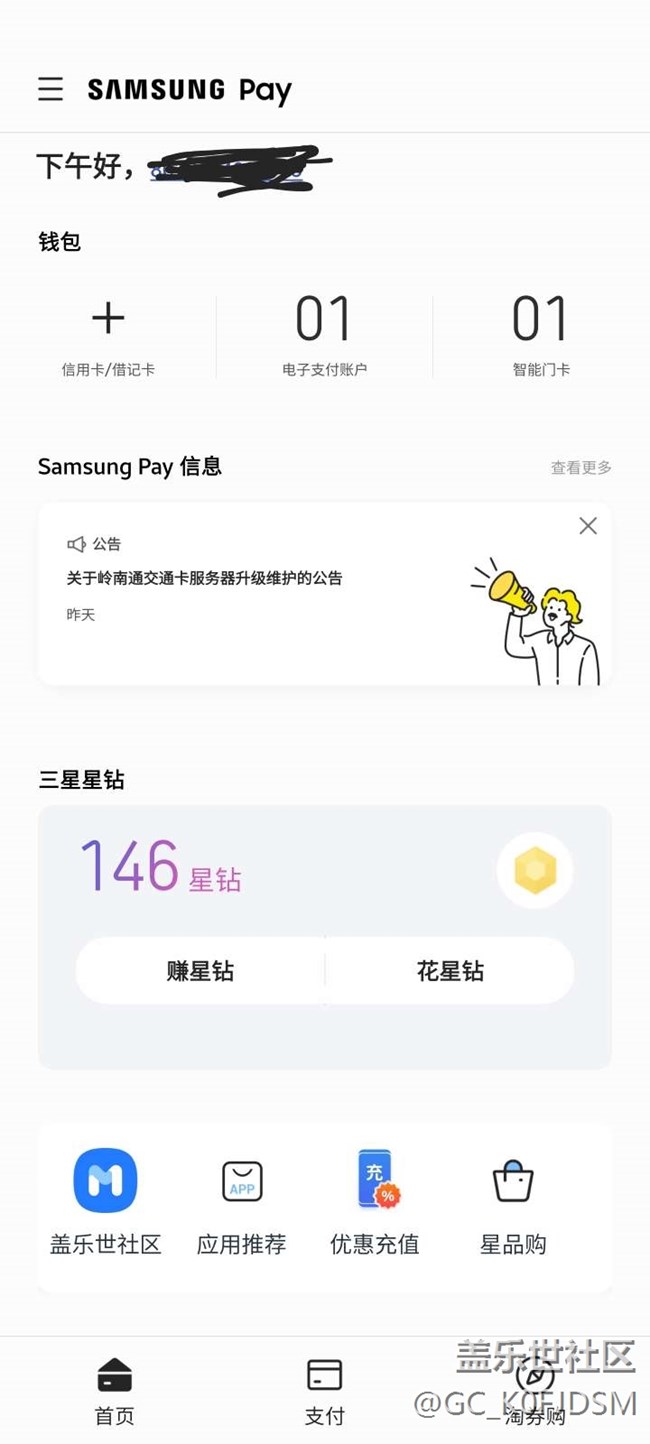Open 星品购 shopping shortcut
The height and width of the screenshot is (1444, 650).
tap(513, 1201)
